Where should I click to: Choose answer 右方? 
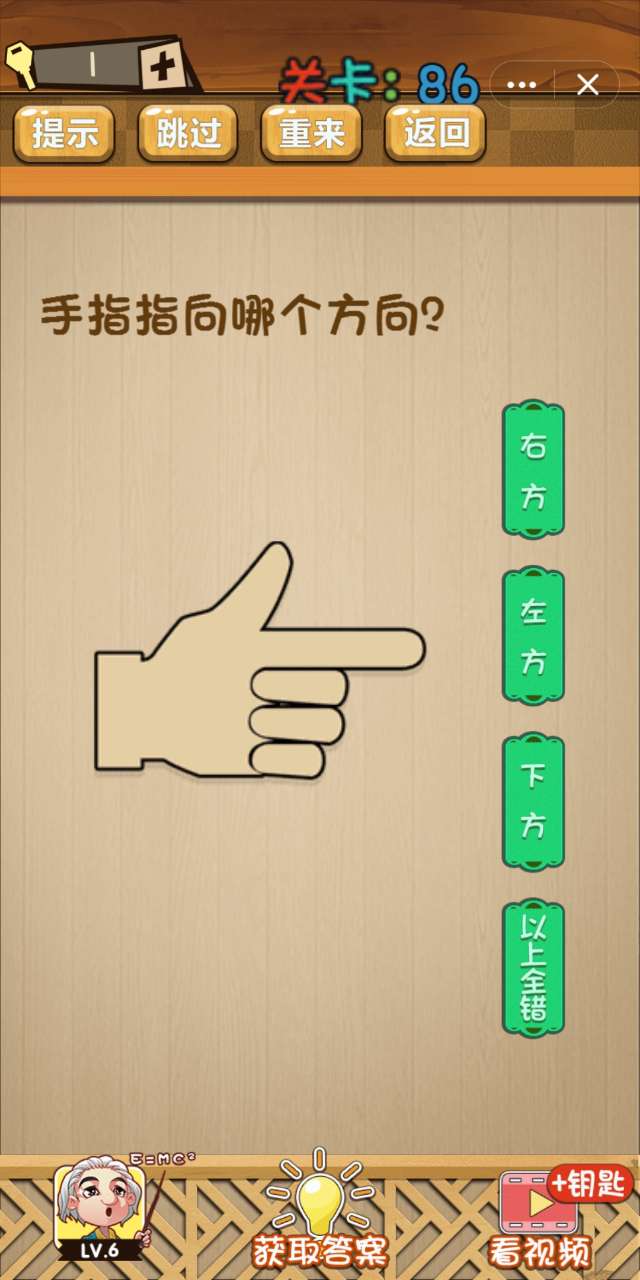[533, 470]
